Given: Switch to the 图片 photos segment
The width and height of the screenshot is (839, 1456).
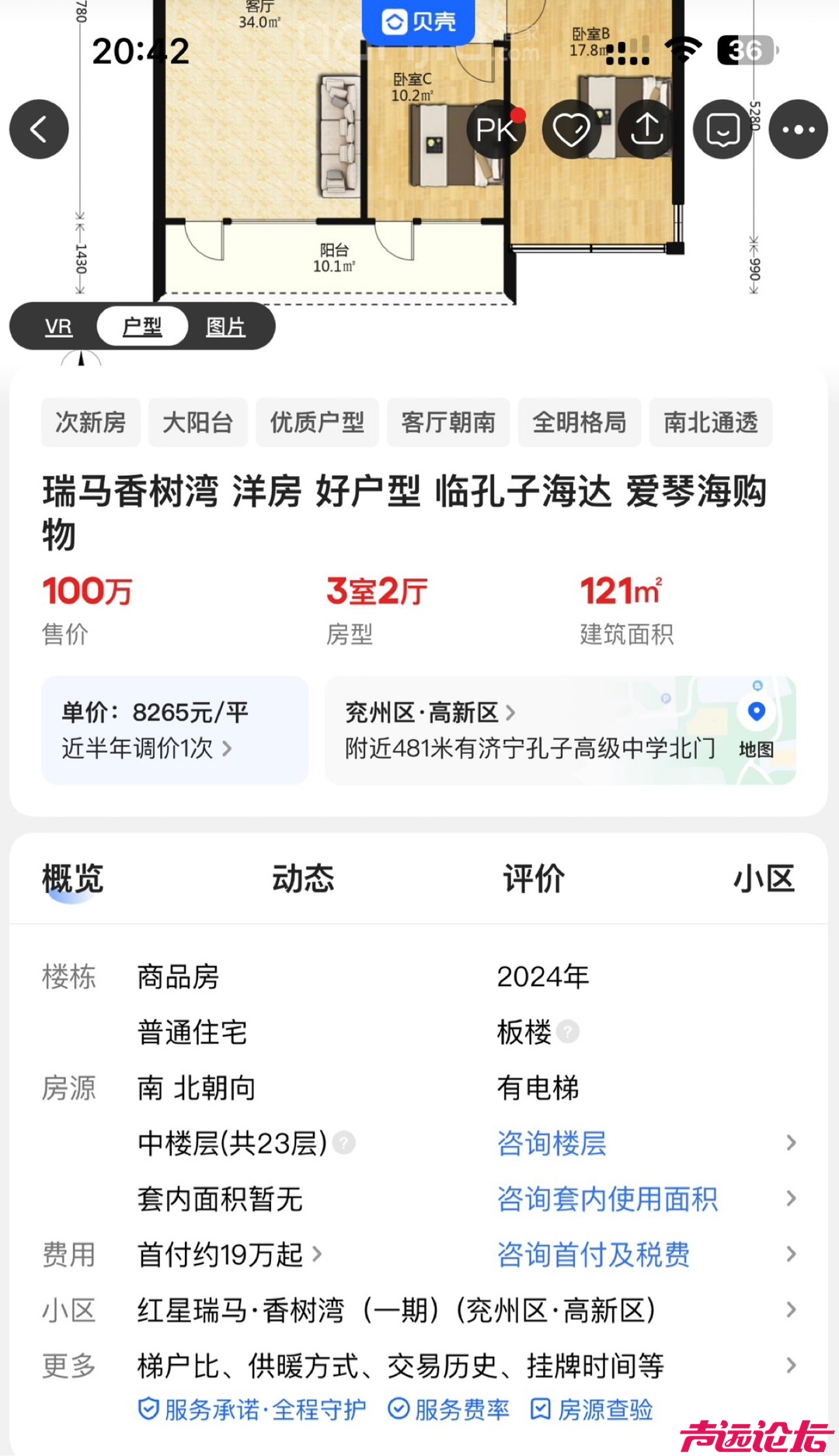Looking at the screenshot, I should pos(225,327).
